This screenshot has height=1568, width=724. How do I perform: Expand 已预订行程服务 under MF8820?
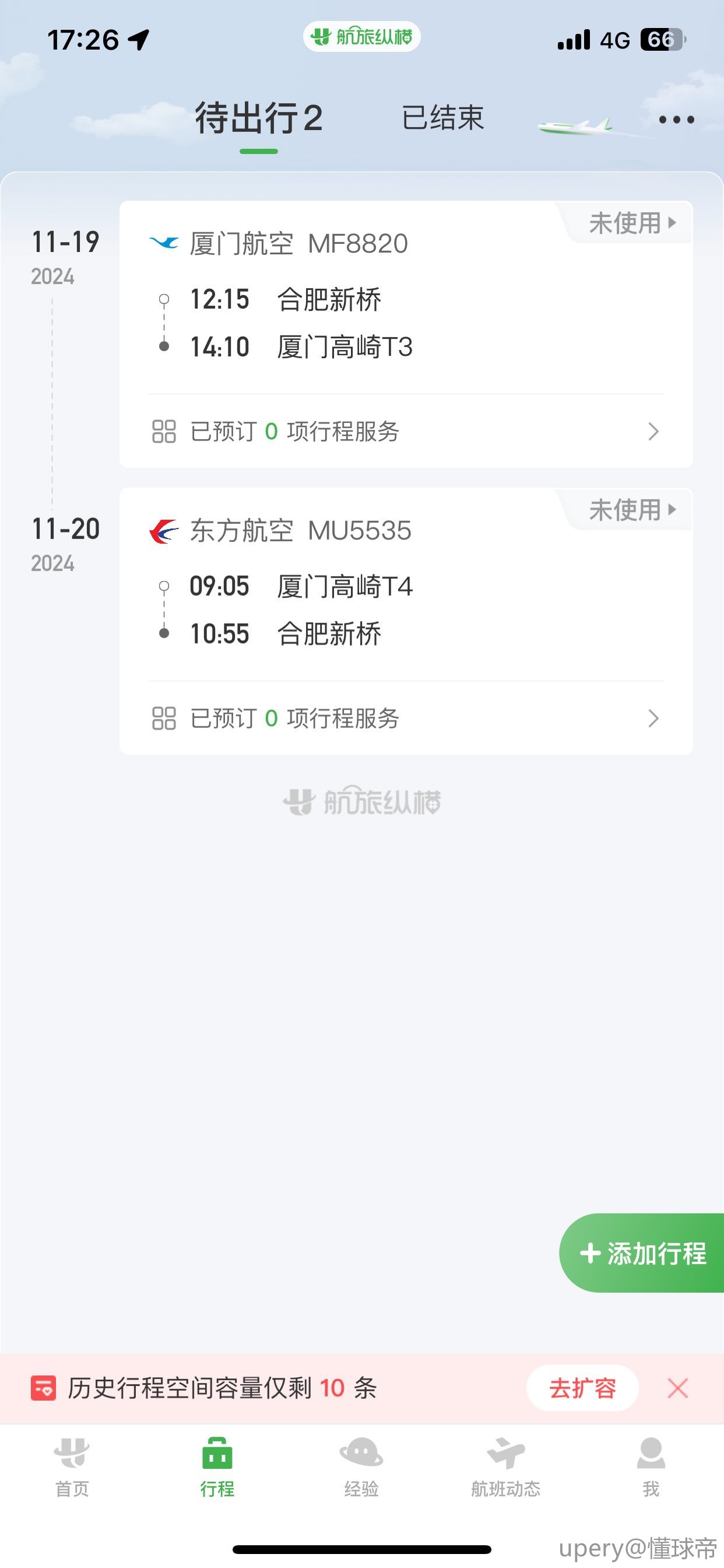pos(405,431)
